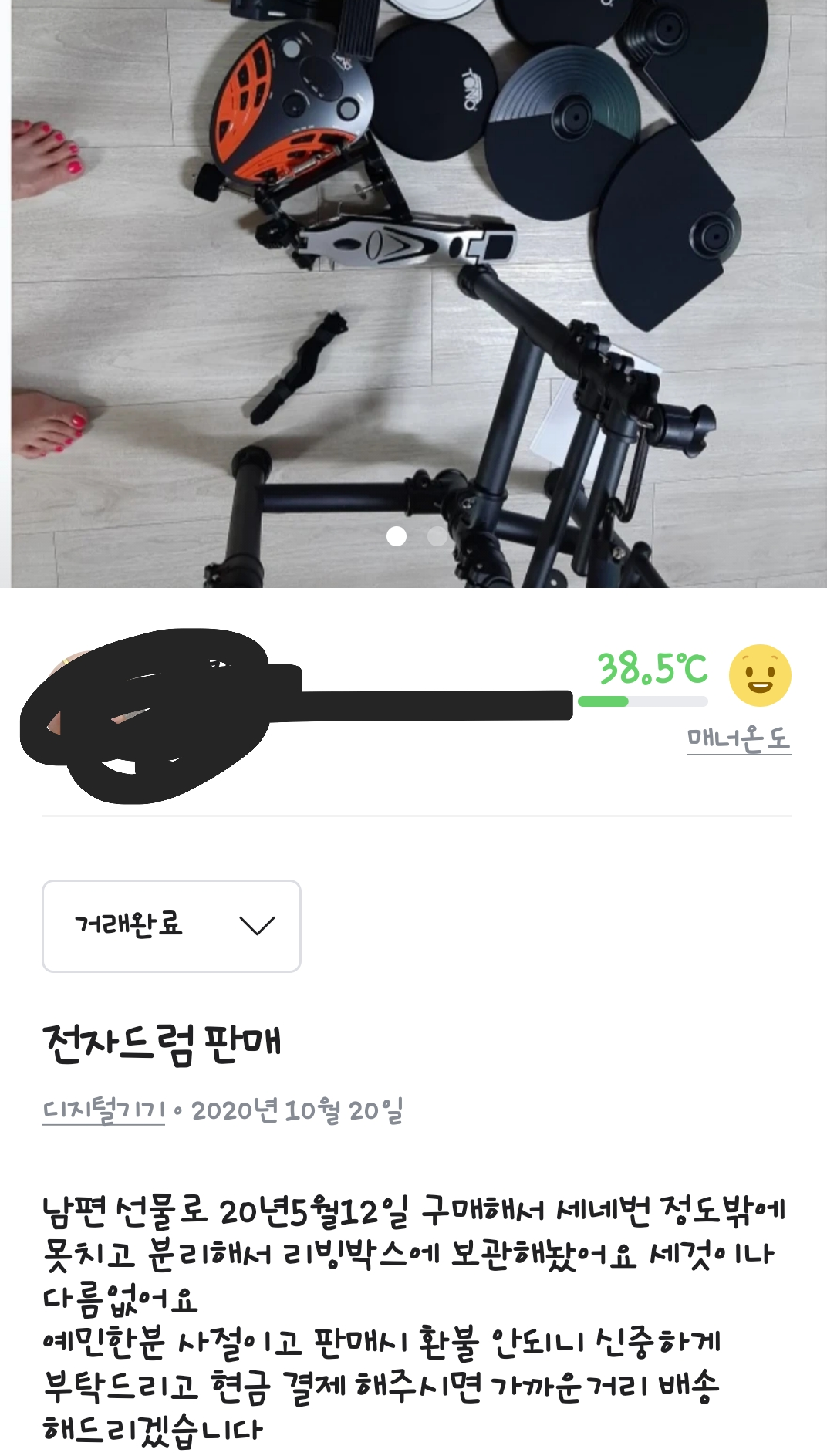The height and width of the screenshot is (1456, 827).
Task: Open the 거래완료 status dropdown
Action: tap(171, 925)
